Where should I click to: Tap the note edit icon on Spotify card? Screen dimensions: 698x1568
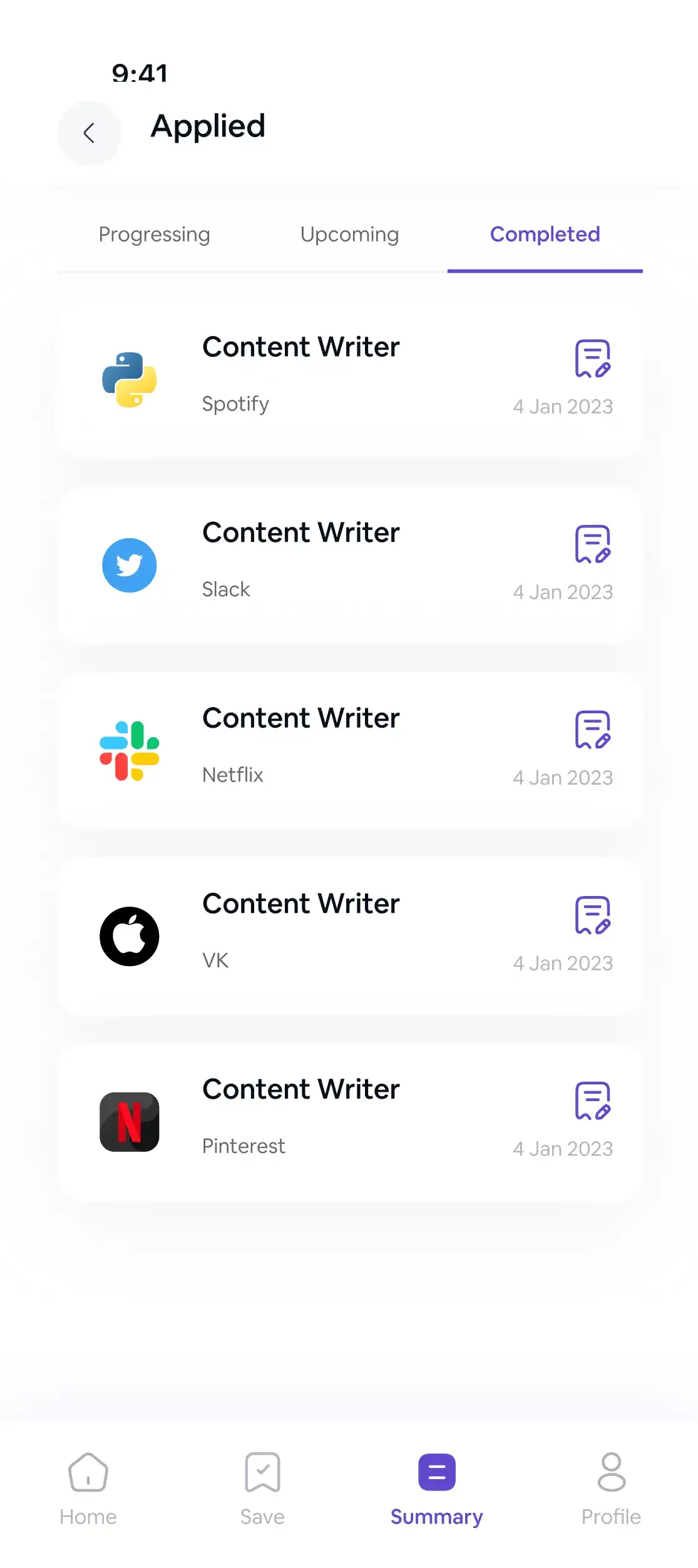coord(592,359)
